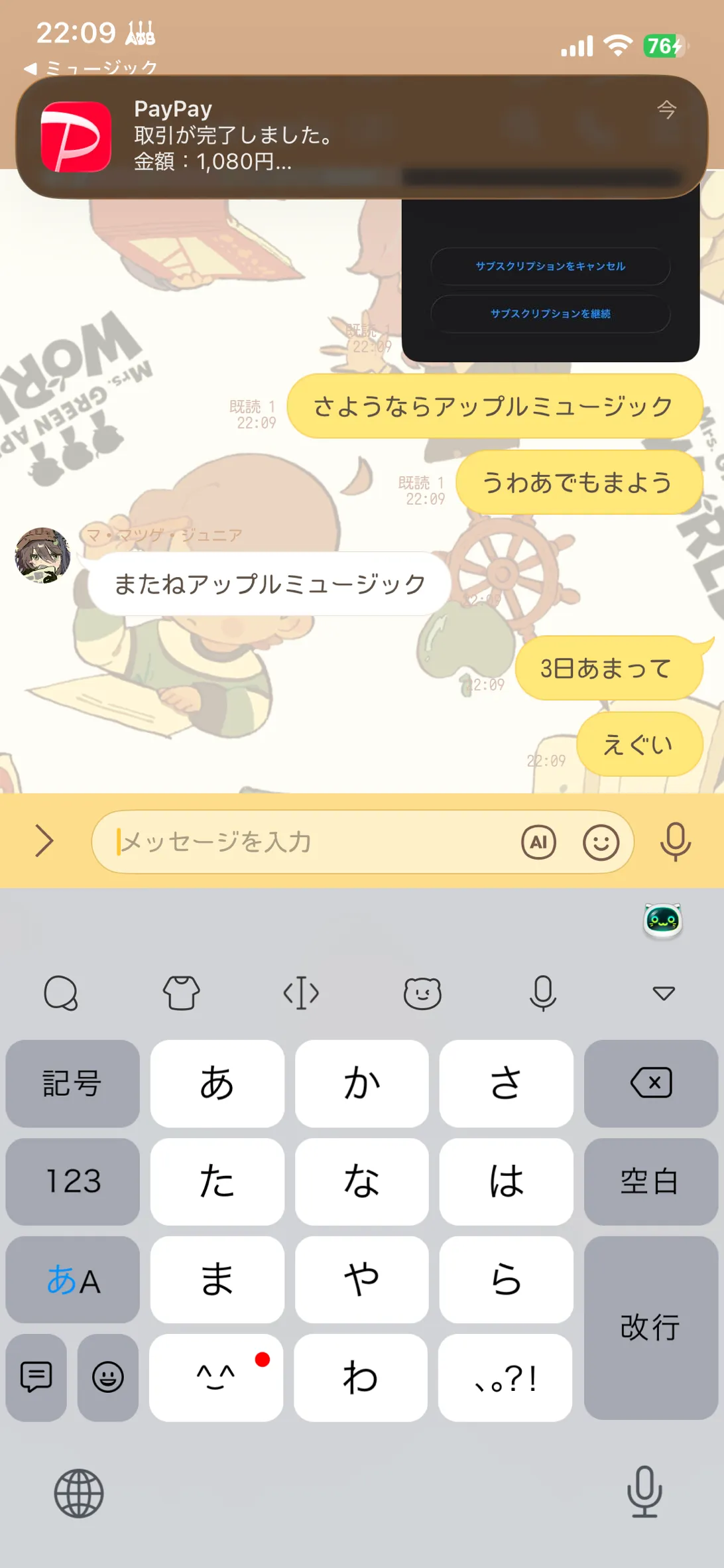724x1568 pixels.
Task: Switch keyboard language with the globe key
Action: point(79,1494)
